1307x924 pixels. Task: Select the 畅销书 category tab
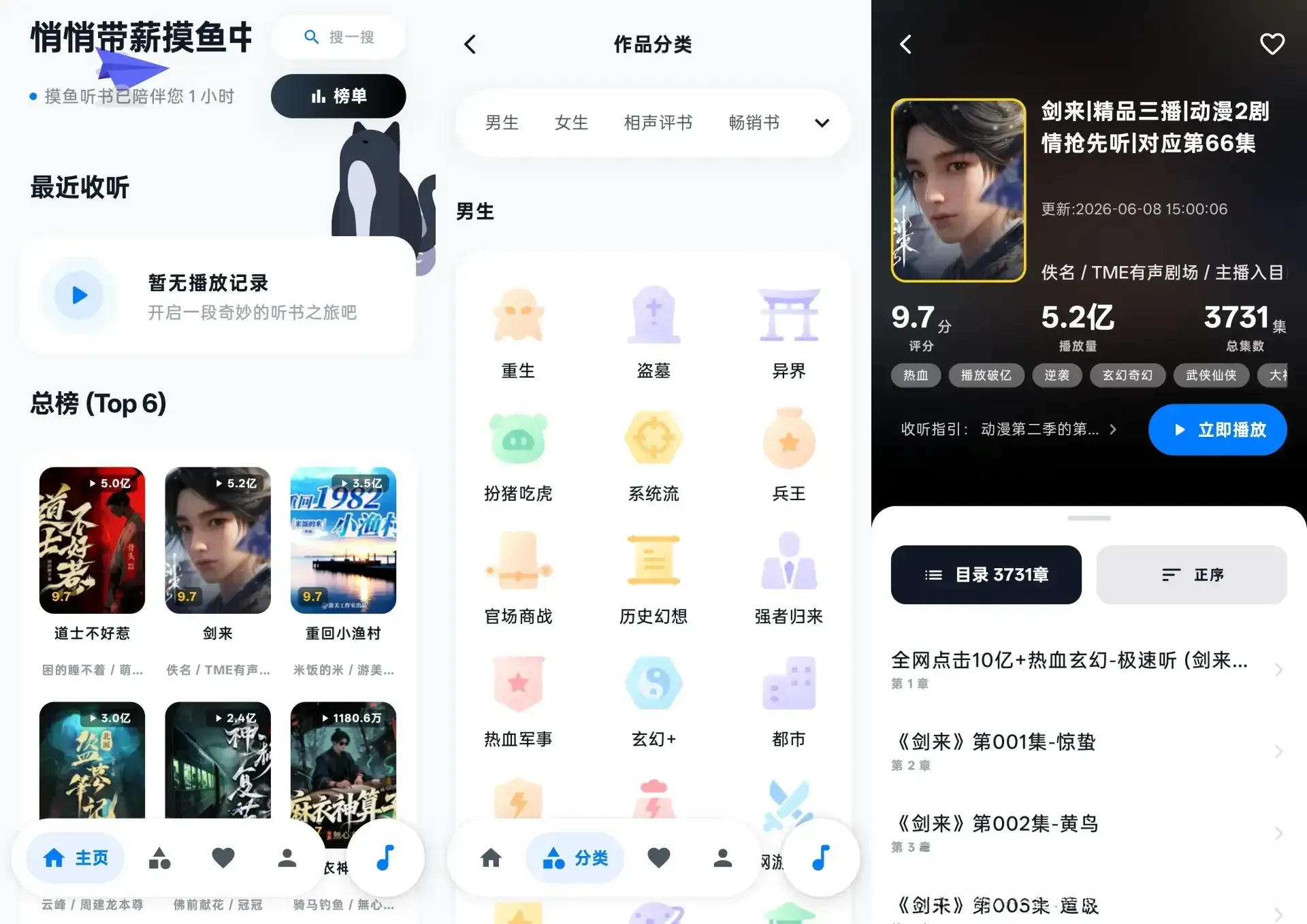point(754,122)
